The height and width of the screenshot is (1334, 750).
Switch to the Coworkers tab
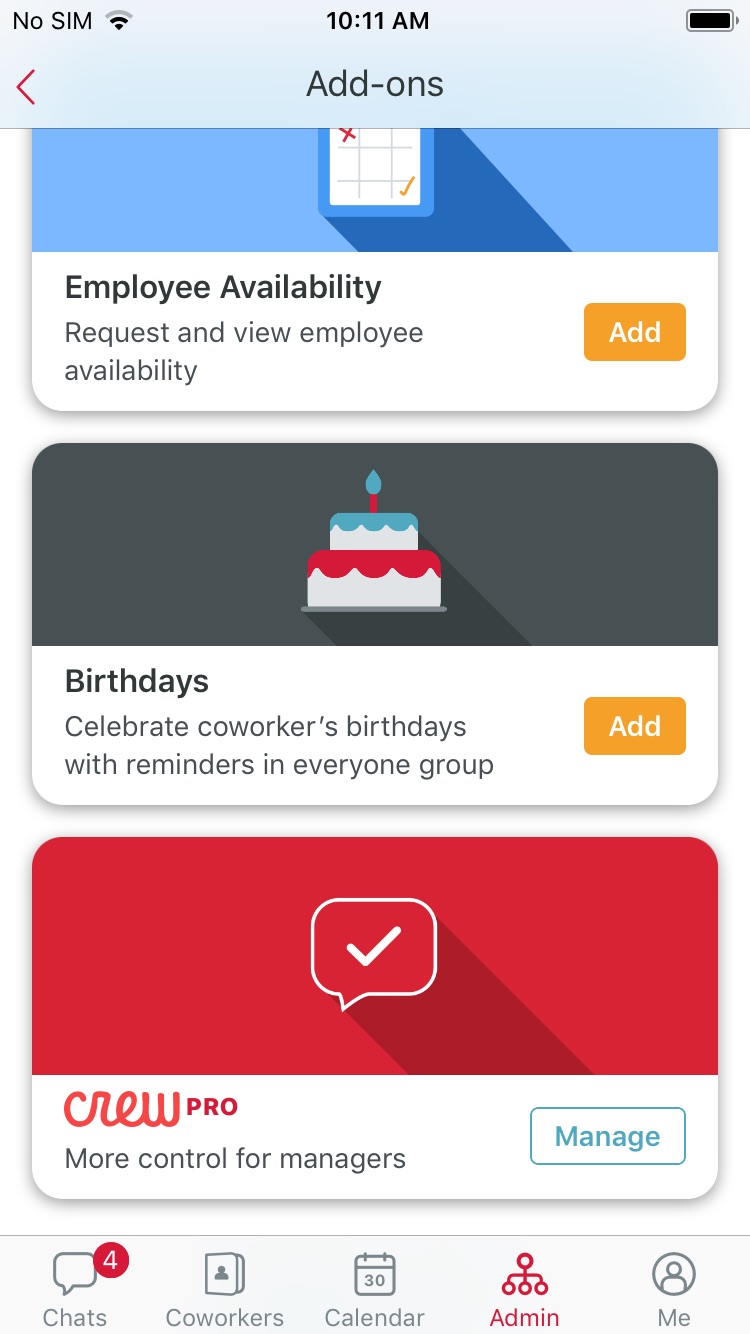pyautogui.click(x=225, y=1287)
